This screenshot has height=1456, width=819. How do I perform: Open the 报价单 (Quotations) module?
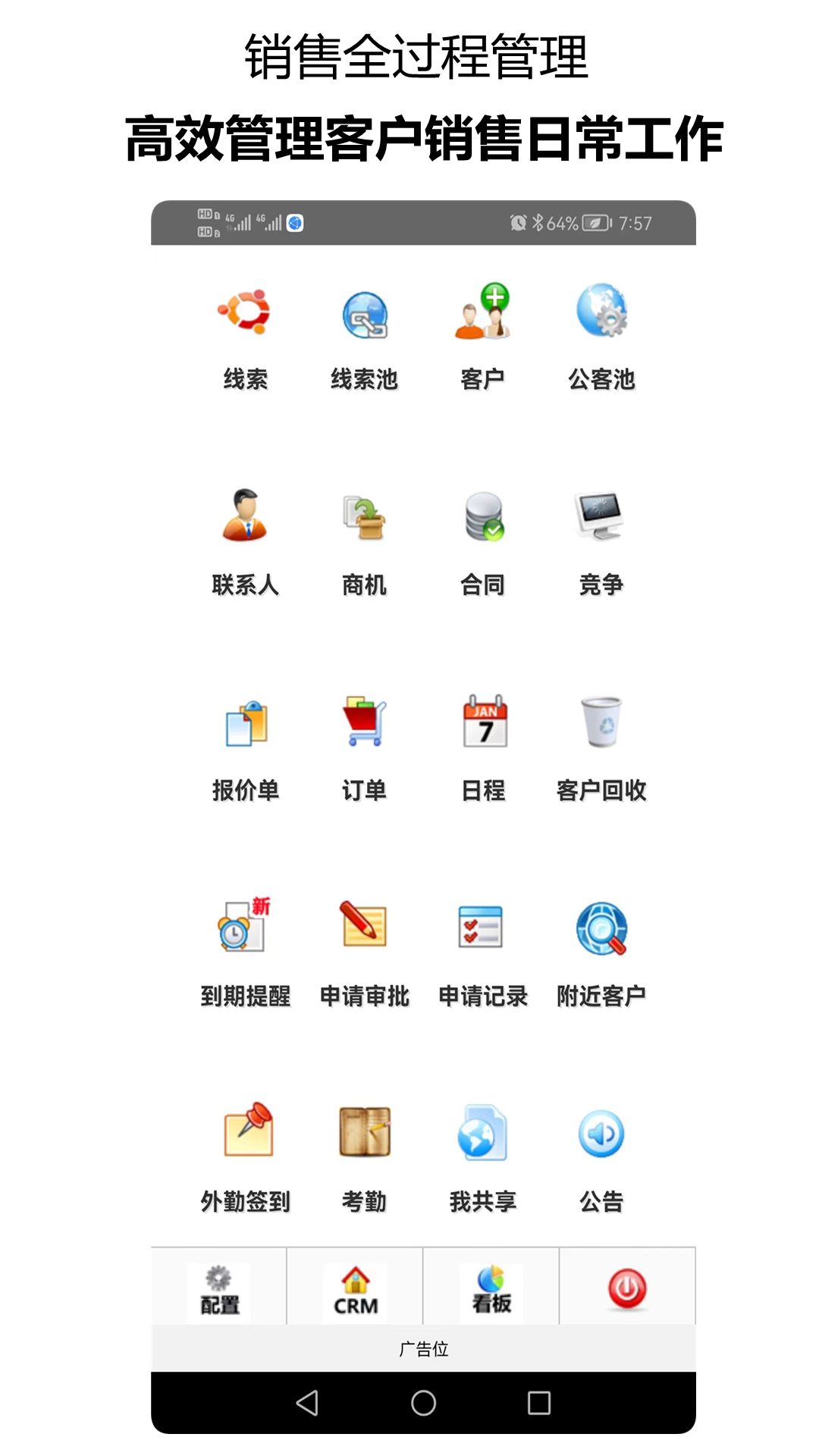click(246, 747)
